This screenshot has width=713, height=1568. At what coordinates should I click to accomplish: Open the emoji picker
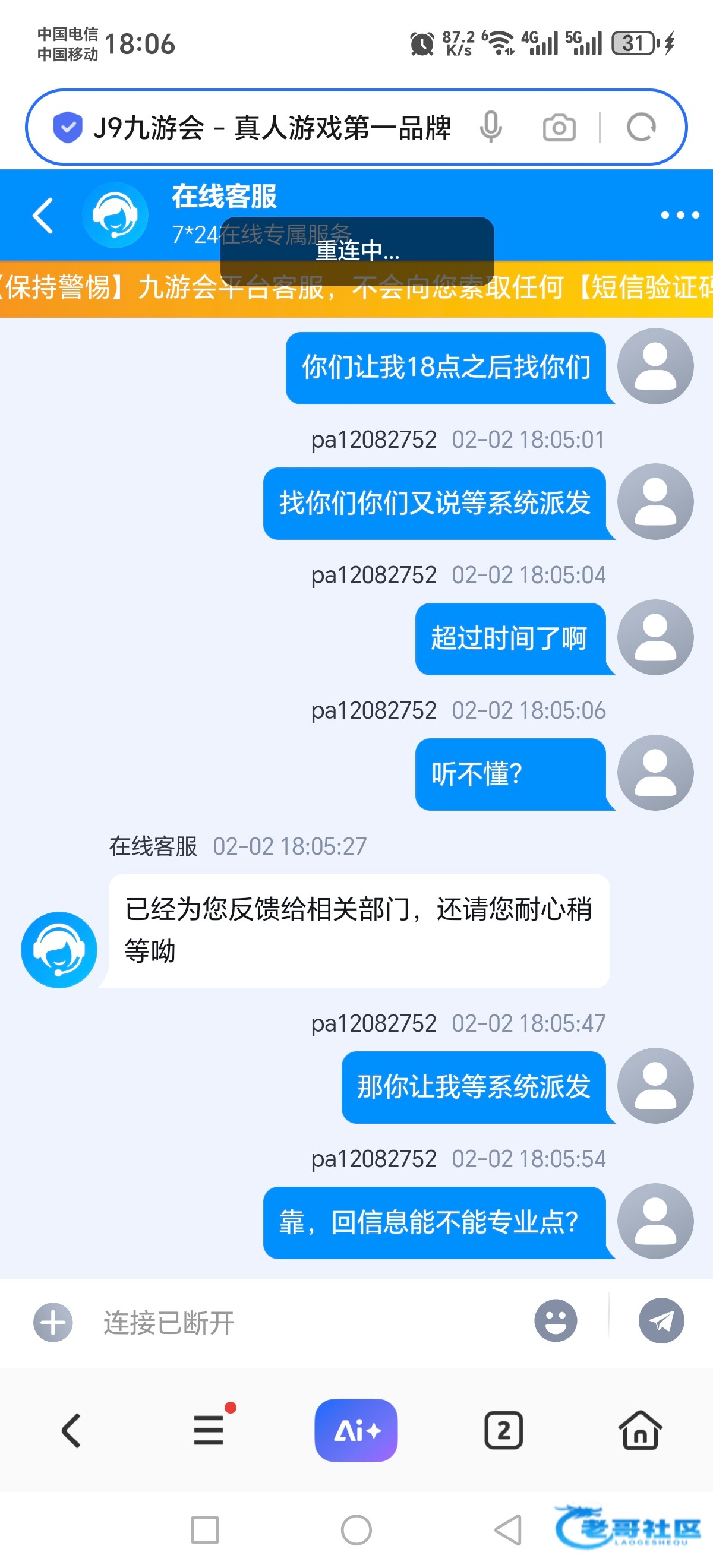[556, 1321]
